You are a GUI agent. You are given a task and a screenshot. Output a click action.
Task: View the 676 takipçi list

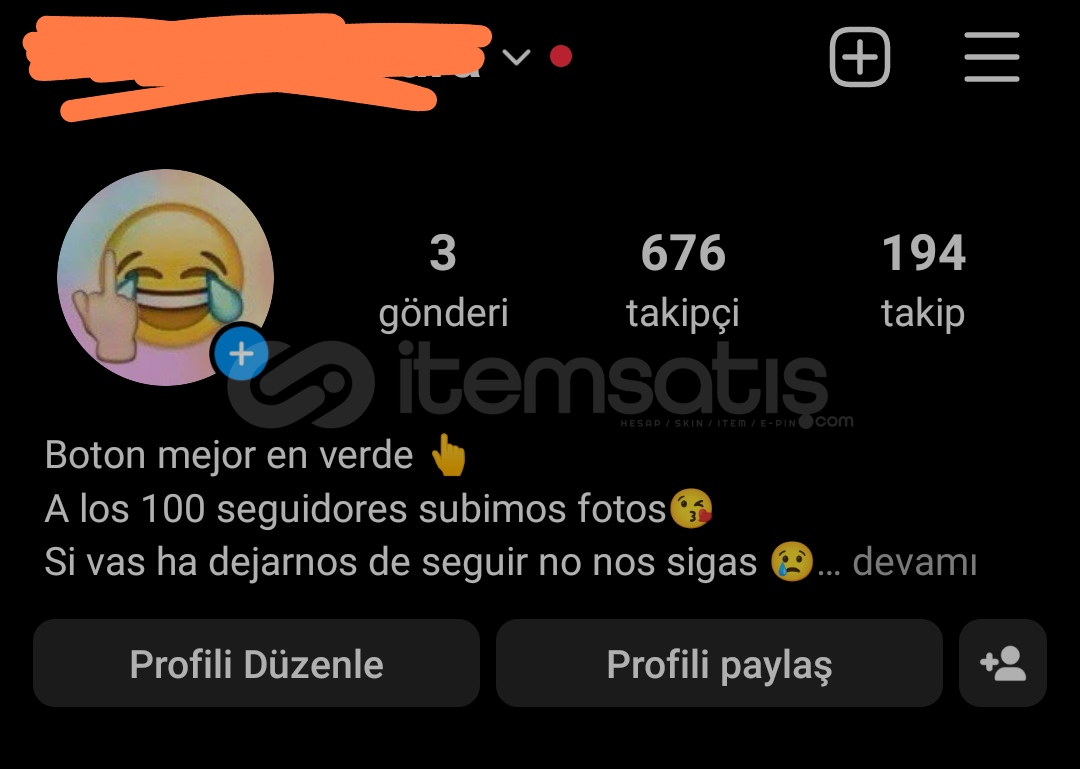click(682, 280)
